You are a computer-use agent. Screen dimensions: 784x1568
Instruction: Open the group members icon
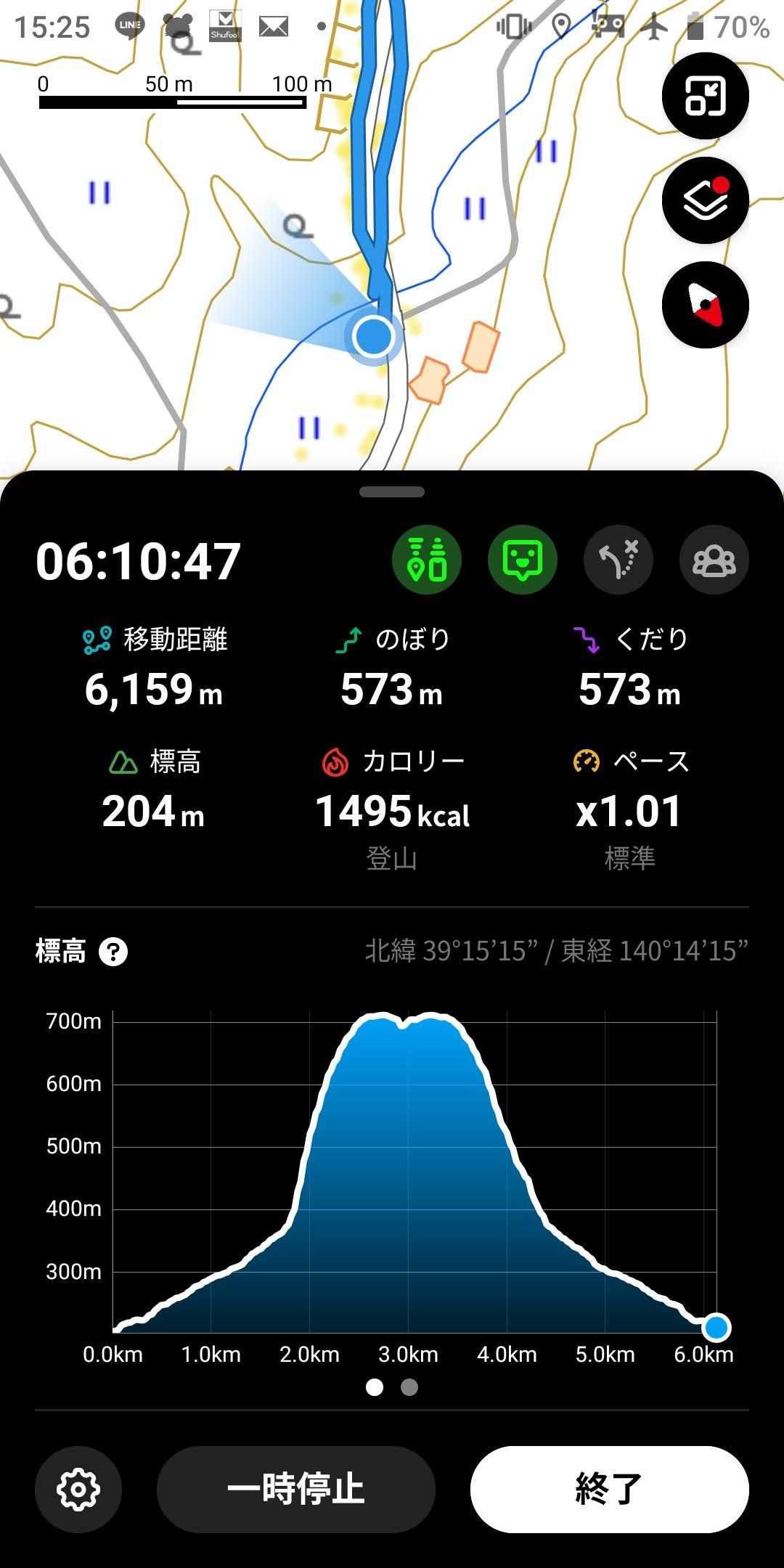714,560
